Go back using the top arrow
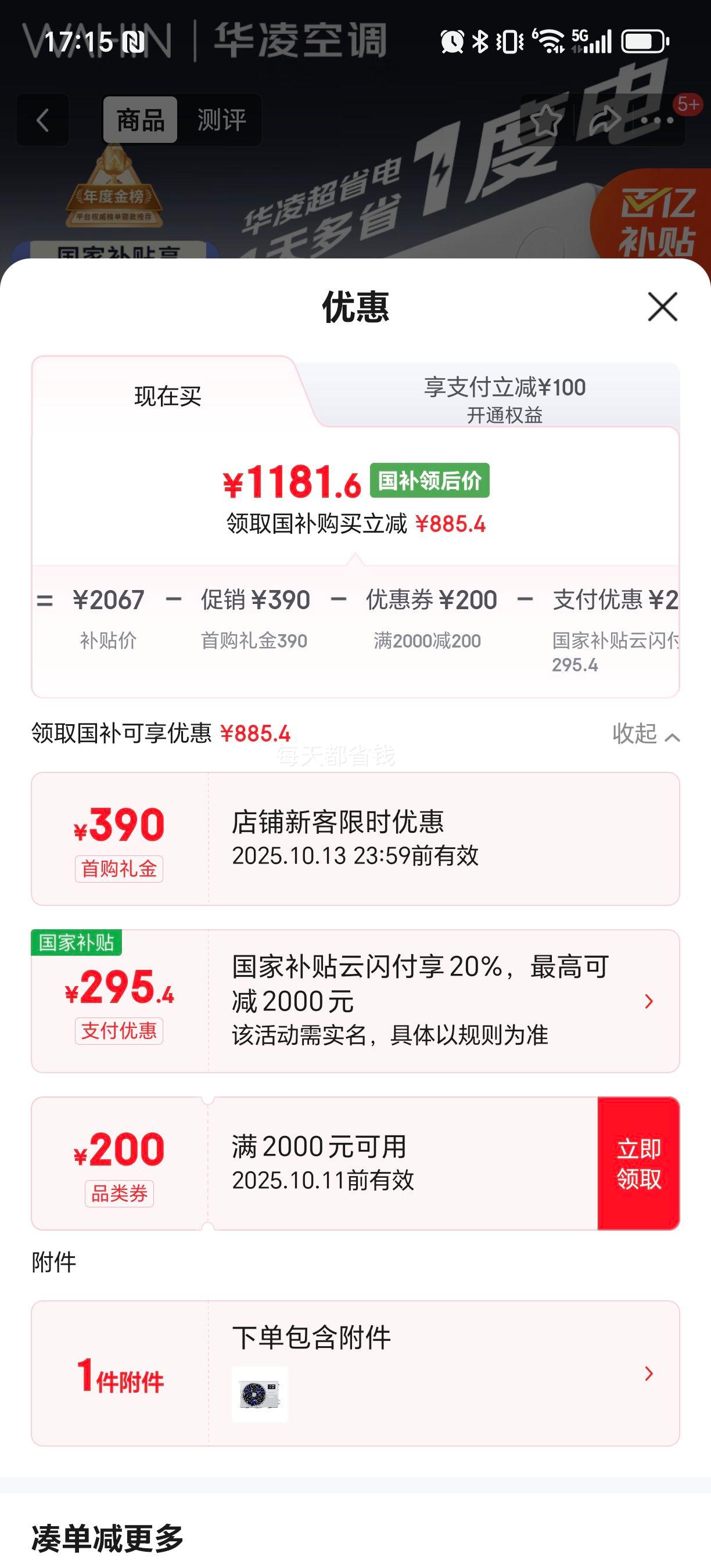The image size is (711, 1568). pos(42,120)
